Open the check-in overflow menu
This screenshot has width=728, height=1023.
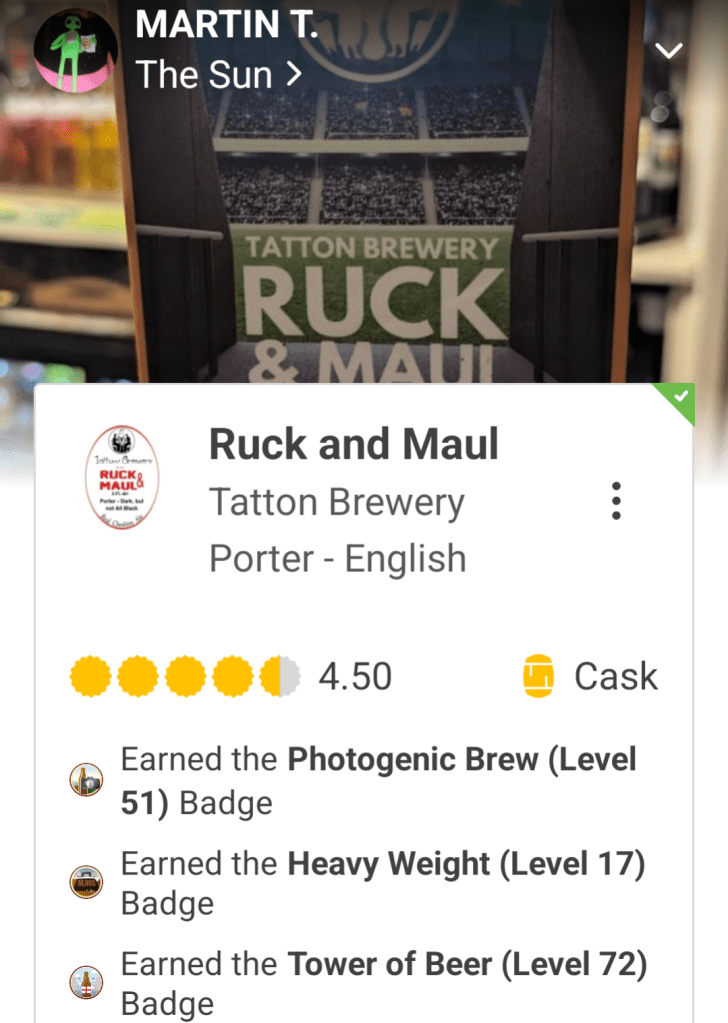coord(616,500)
